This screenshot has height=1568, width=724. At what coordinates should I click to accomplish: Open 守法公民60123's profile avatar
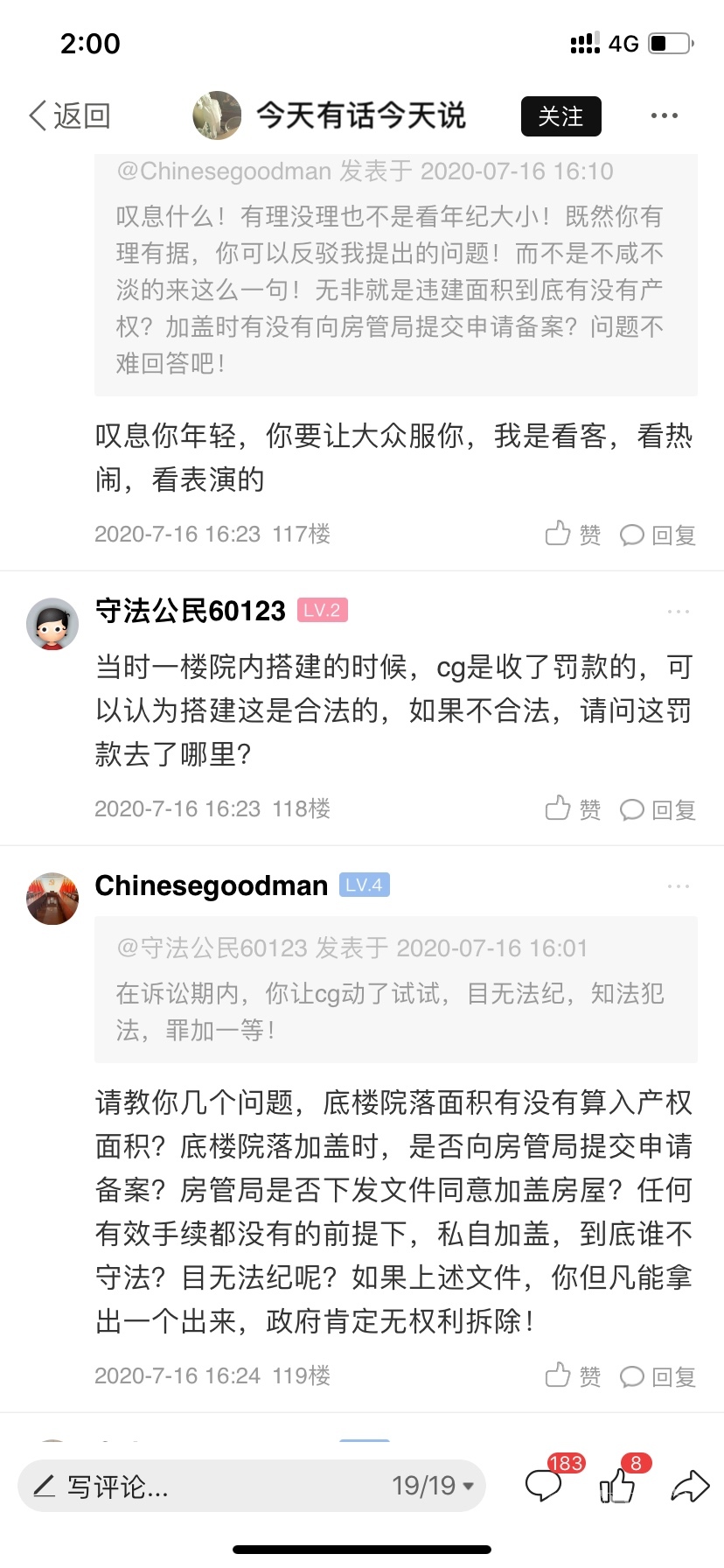coord(52,624)
